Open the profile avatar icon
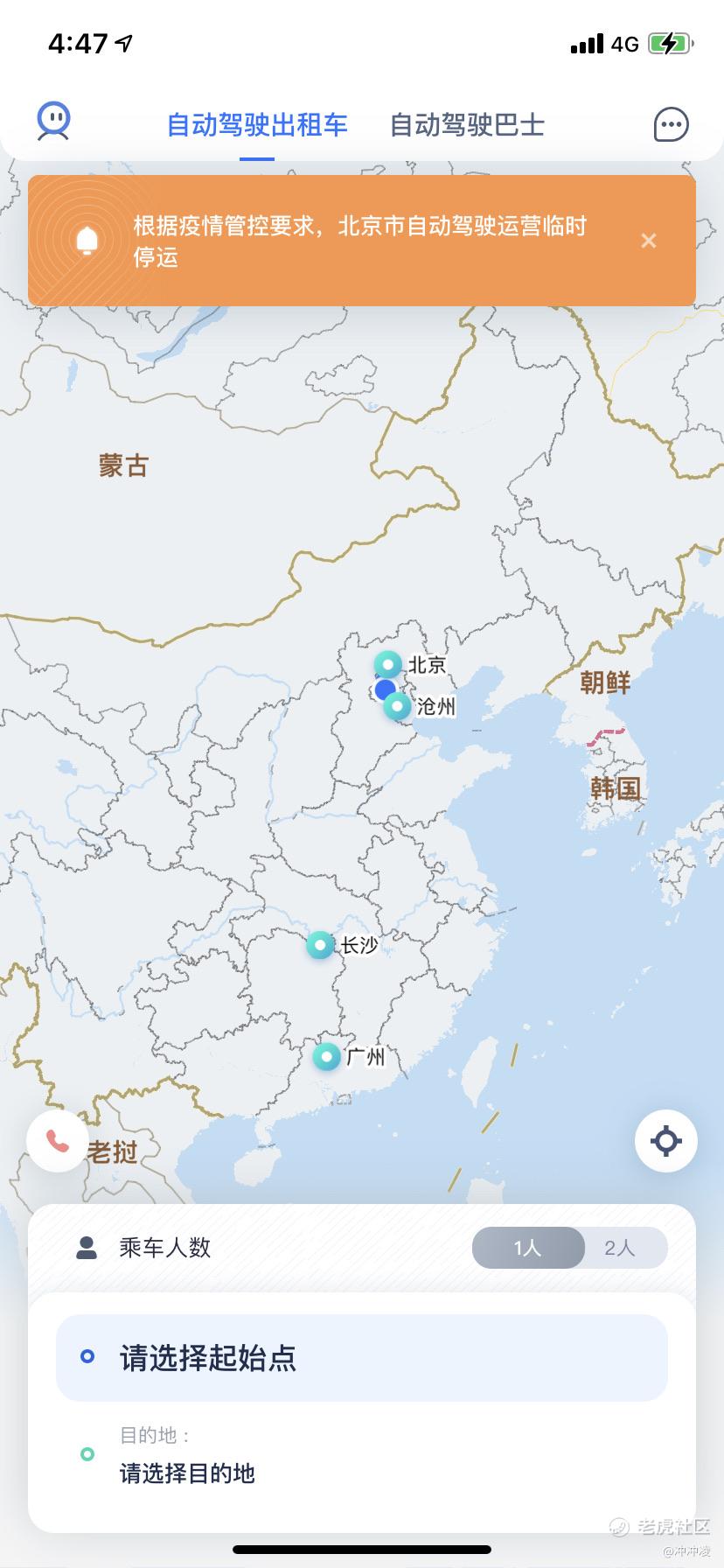The image size is (724, 1568). [53, 122]
